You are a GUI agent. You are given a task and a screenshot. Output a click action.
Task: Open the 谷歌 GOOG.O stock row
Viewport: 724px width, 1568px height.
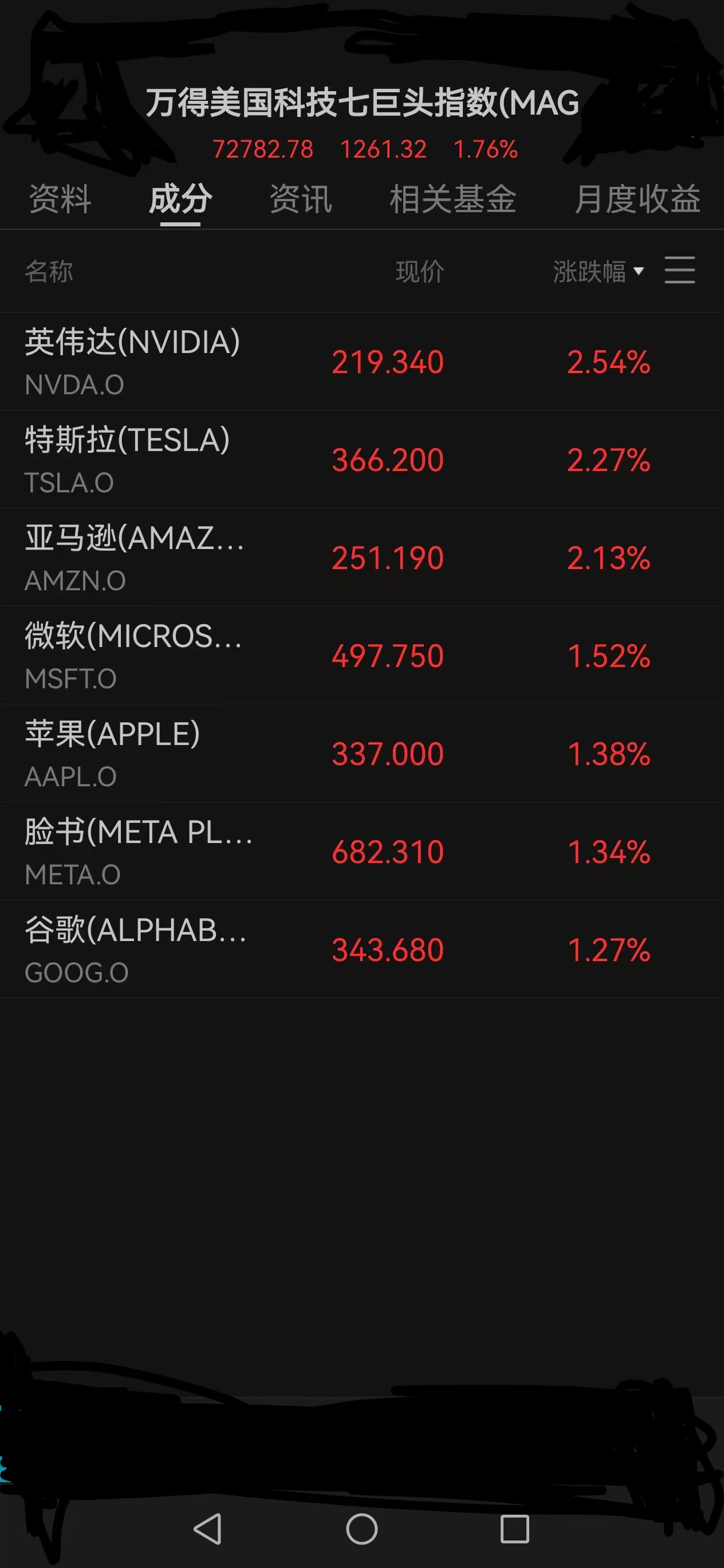[362, 950]
